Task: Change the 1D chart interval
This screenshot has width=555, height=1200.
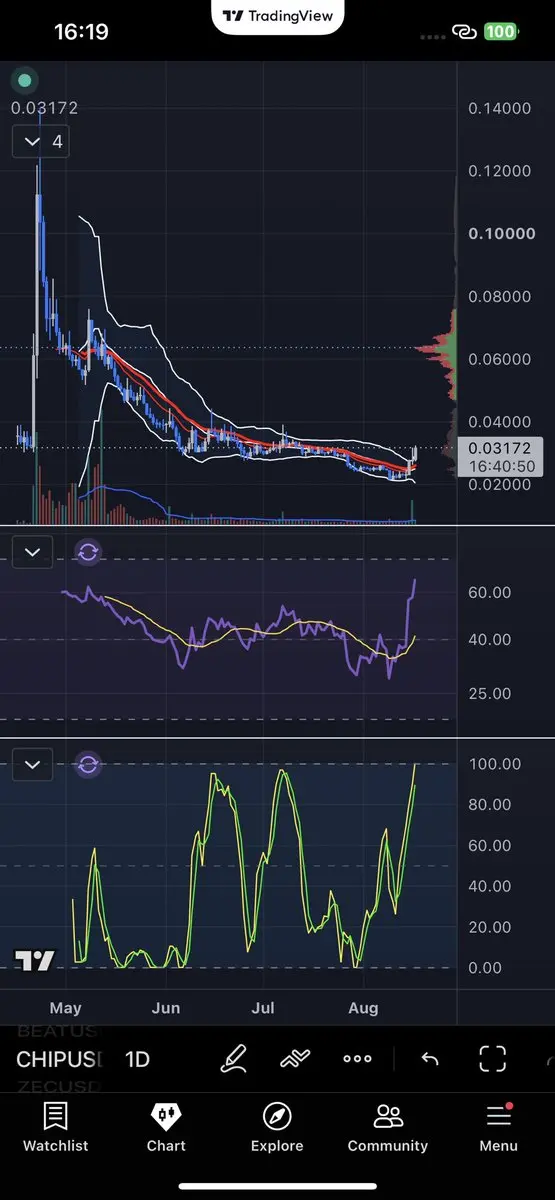Action: tap(137, 1060)
